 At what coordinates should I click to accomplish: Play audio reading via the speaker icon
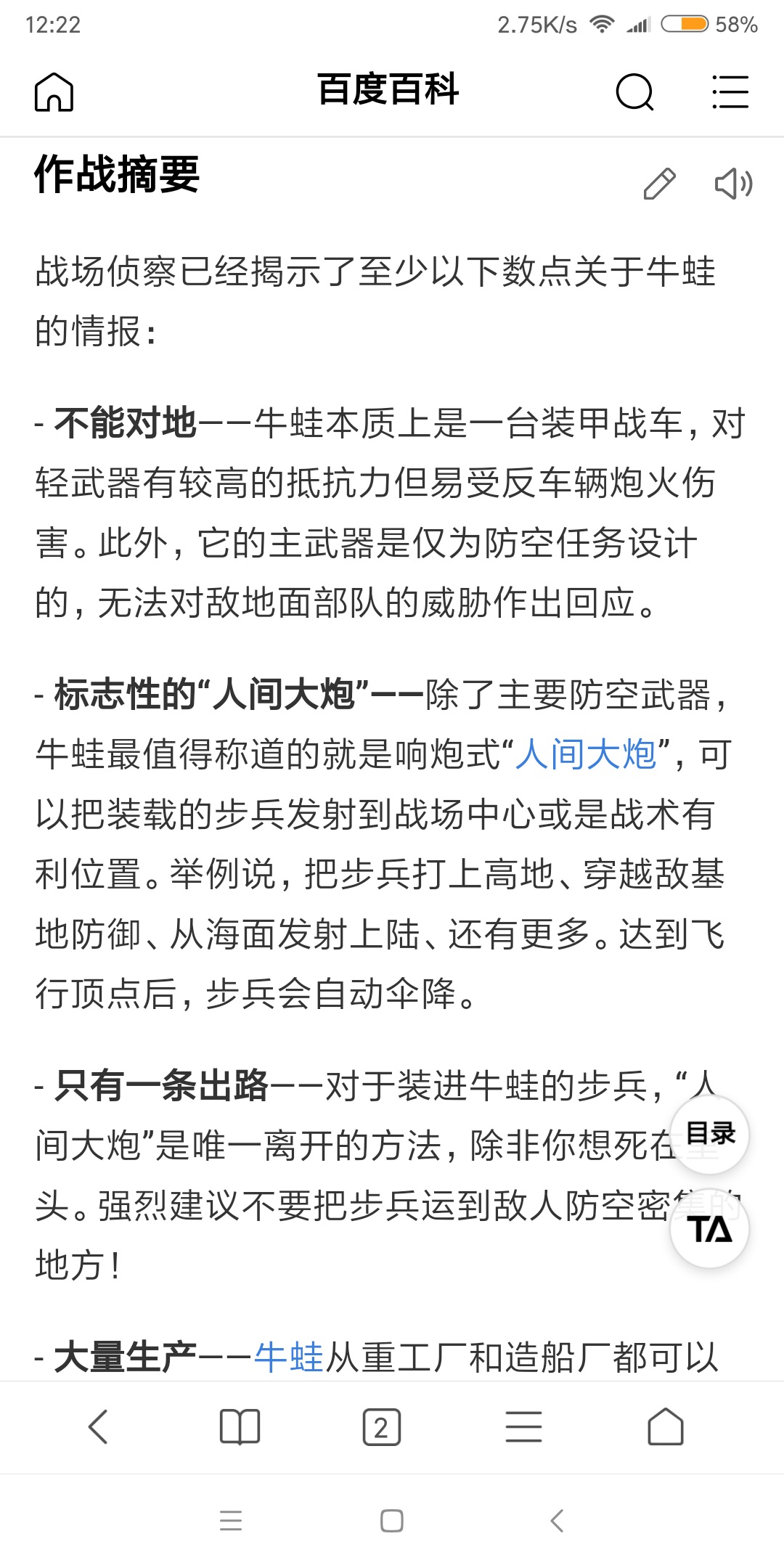[733, 184]
